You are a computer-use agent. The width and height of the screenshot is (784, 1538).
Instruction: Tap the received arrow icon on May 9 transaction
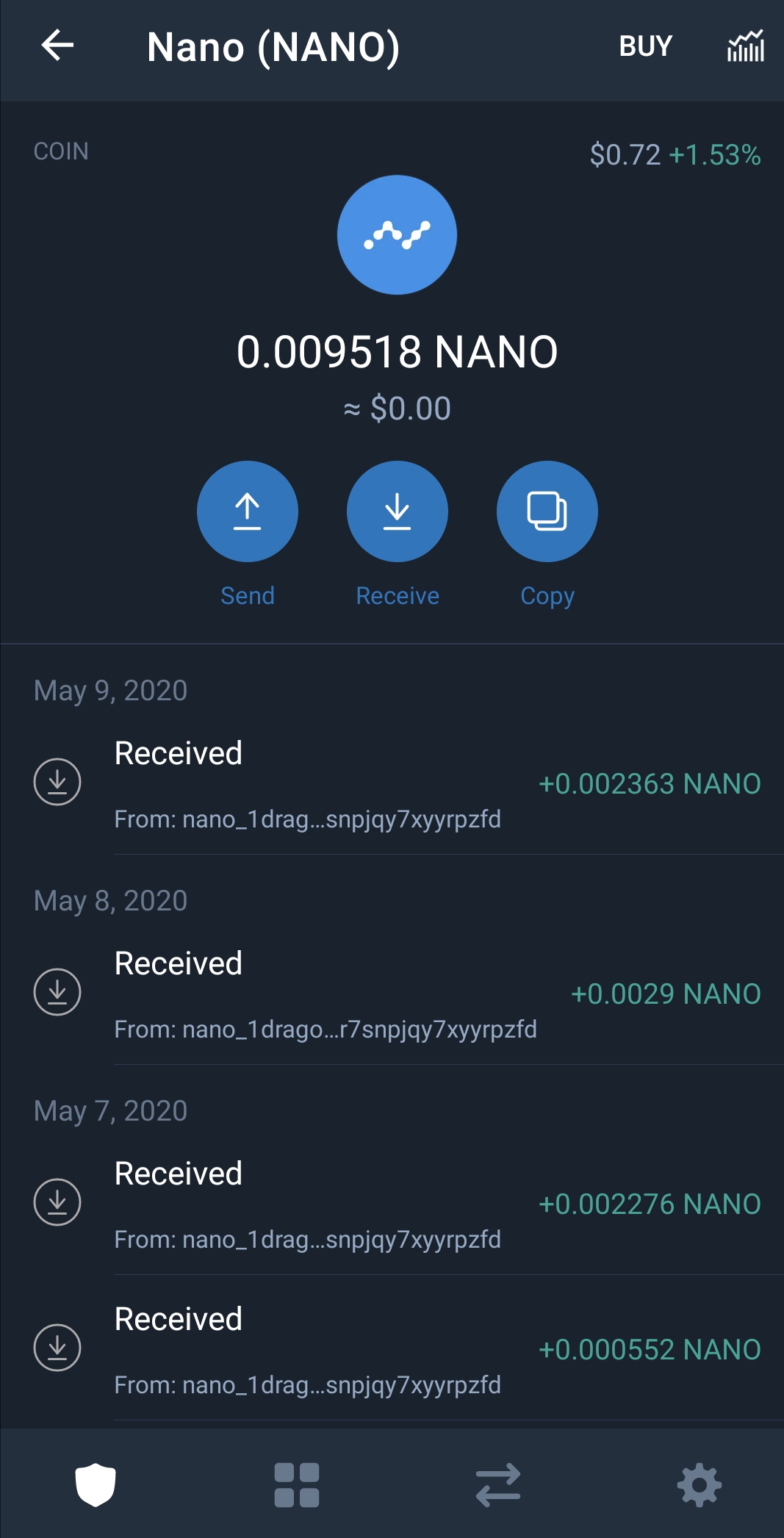58,783
